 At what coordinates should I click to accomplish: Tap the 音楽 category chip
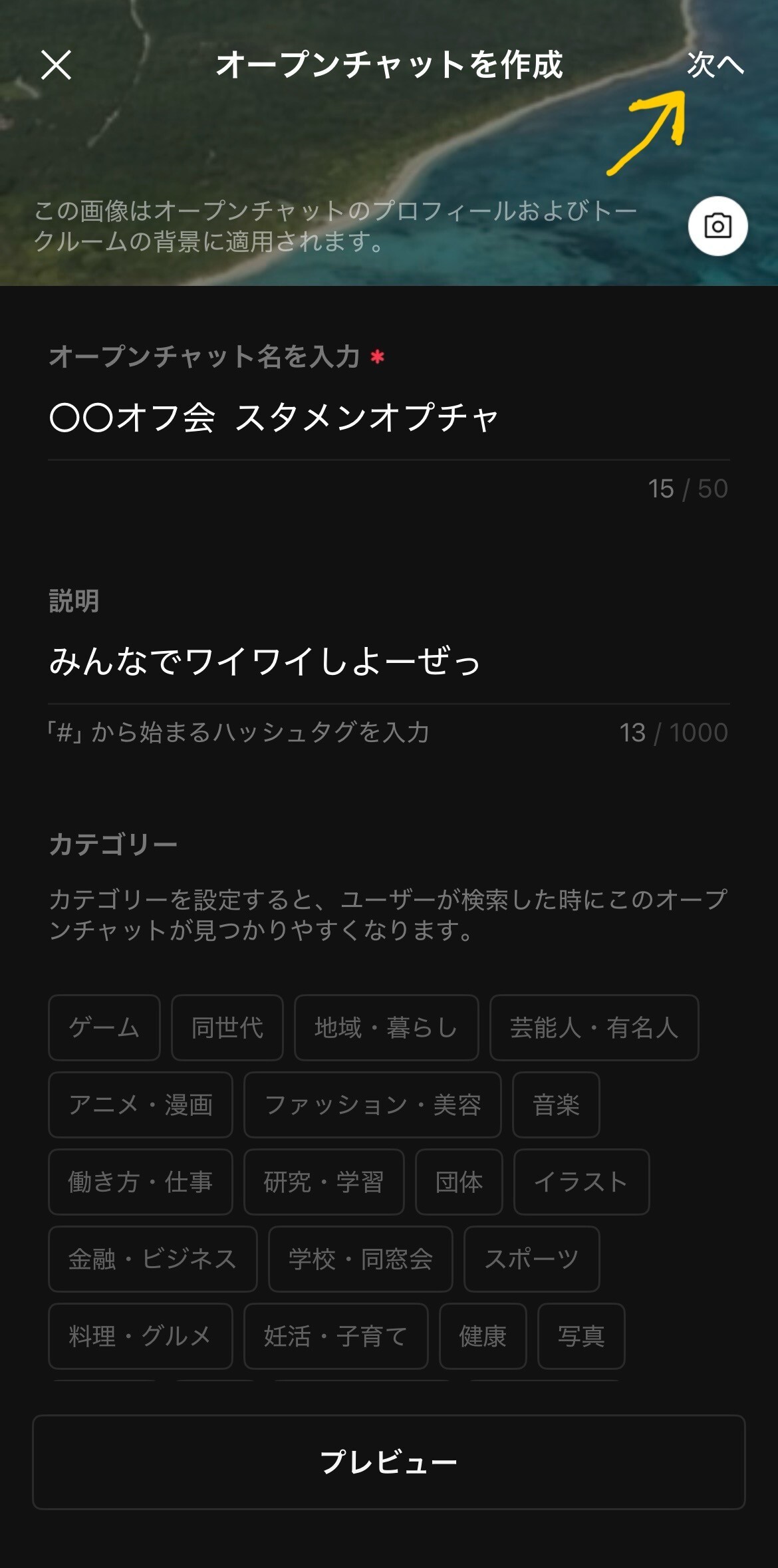point(556,1105)
